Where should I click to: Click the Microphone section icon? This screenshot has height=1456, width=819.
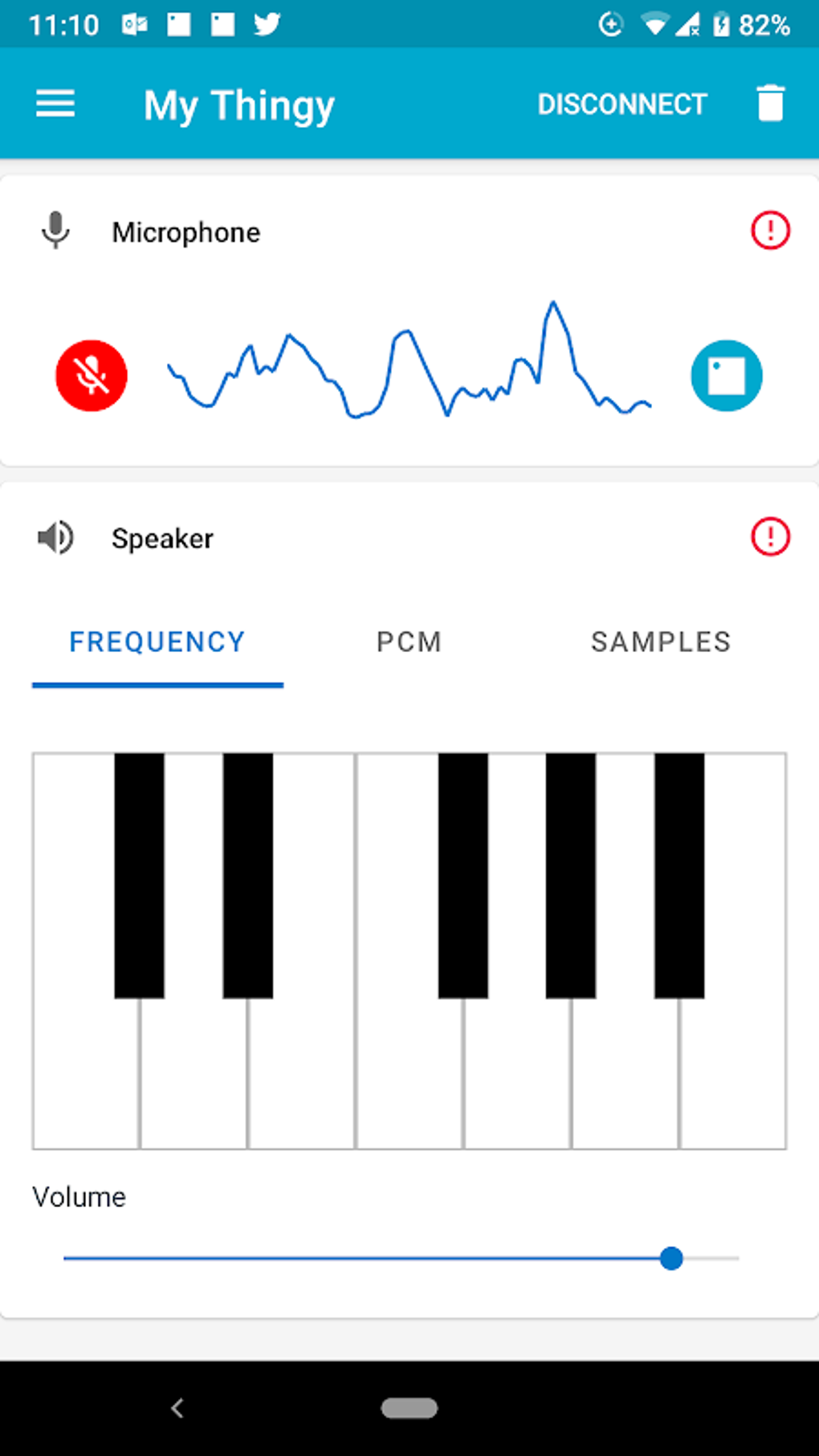pos(55,231)
